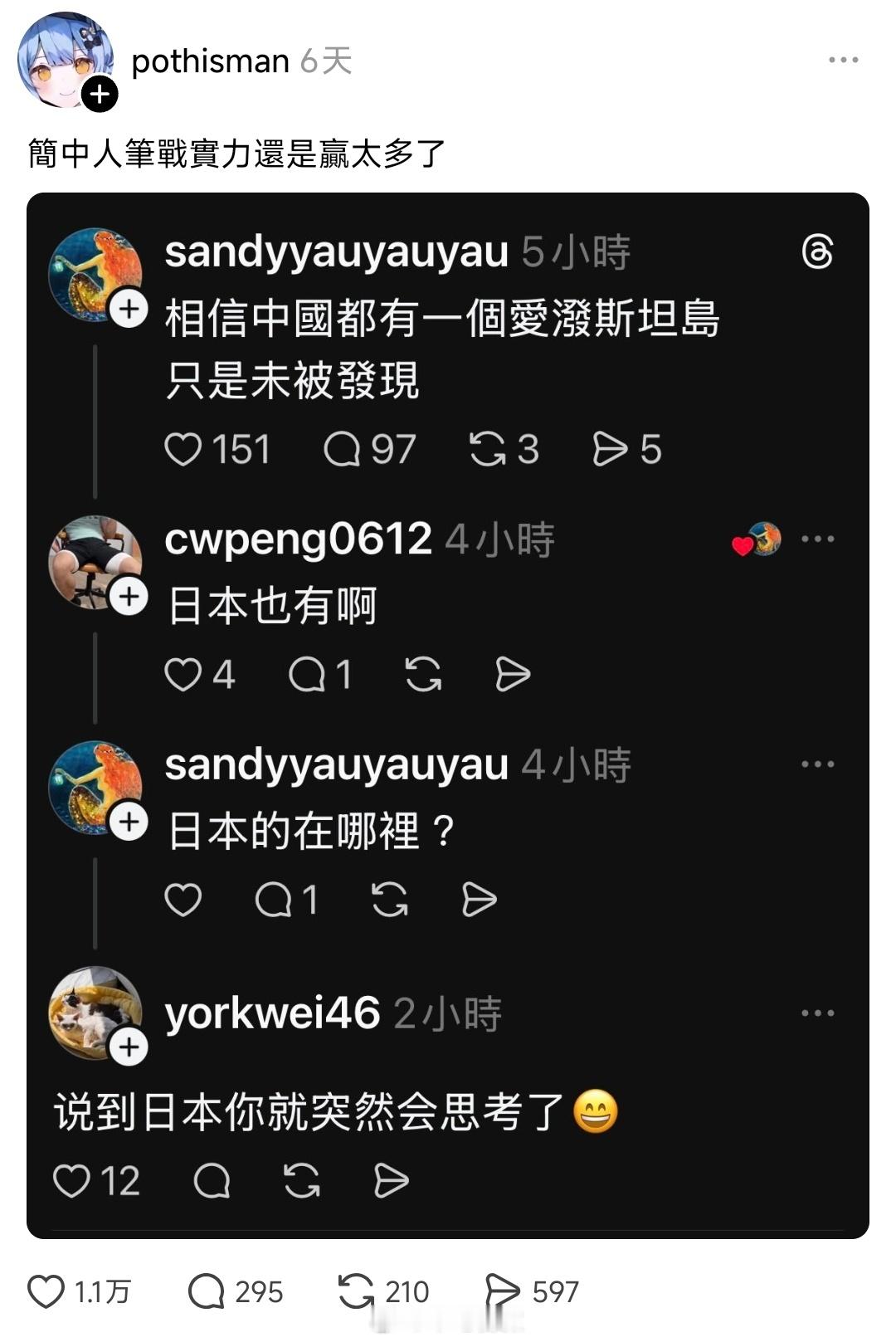Open cwpeng0612's profile link
896x1342 pixels.
tap(295, 539)
